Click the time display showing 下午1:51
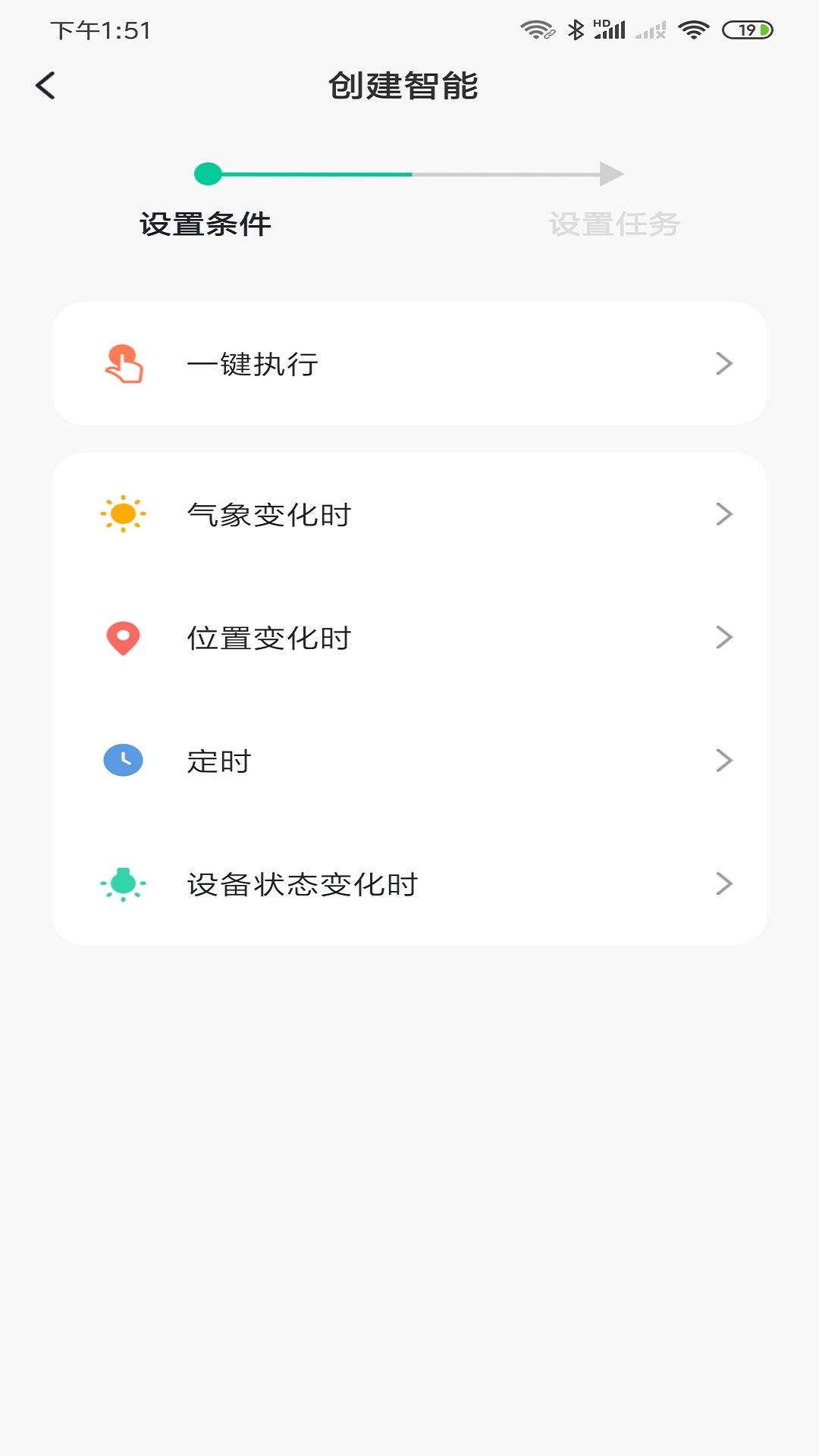Screen dimensions: 819x1456 click(99, 30)
